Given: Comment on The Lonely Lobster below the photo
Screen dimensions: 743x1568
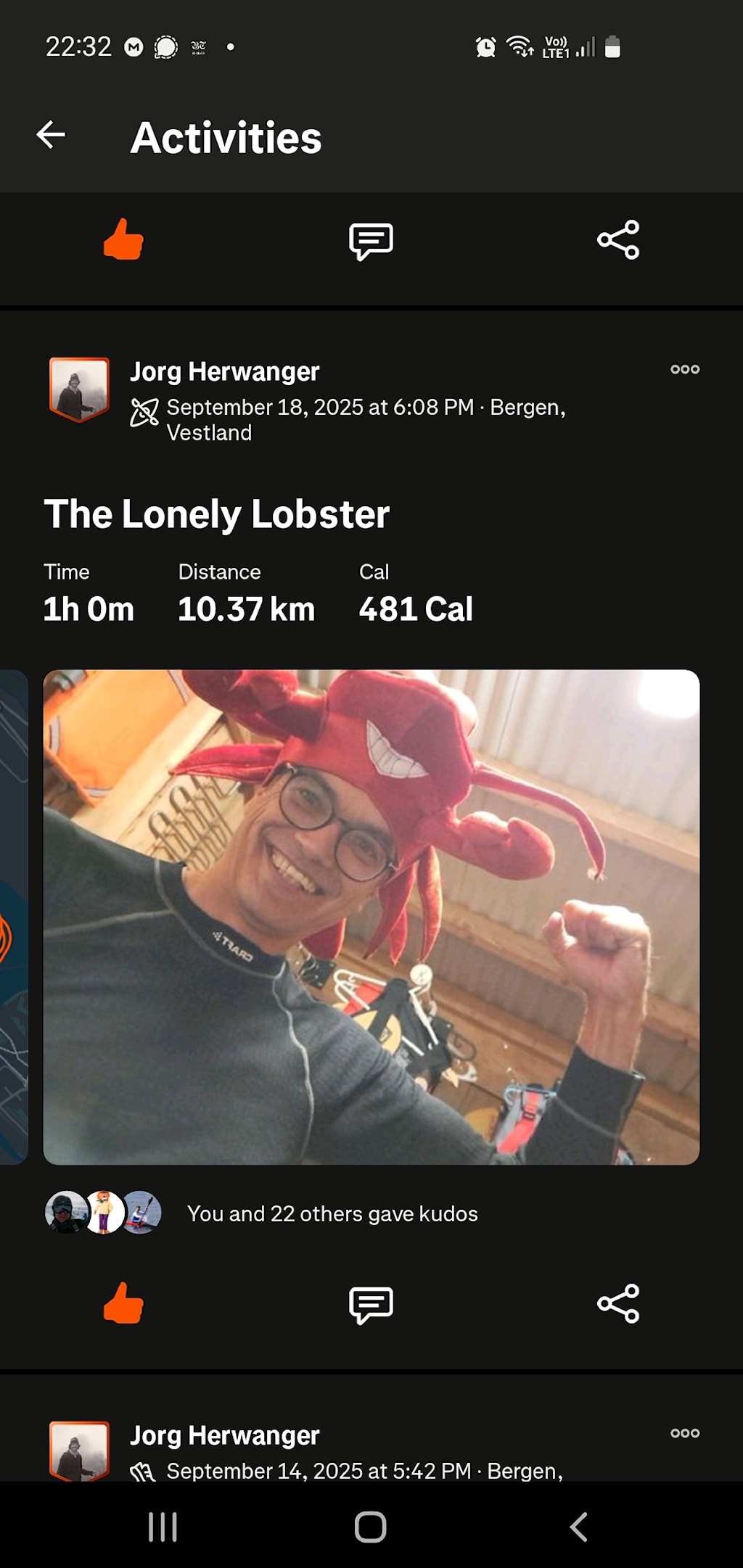Looking at the screenshot, I should (371, 1305).
